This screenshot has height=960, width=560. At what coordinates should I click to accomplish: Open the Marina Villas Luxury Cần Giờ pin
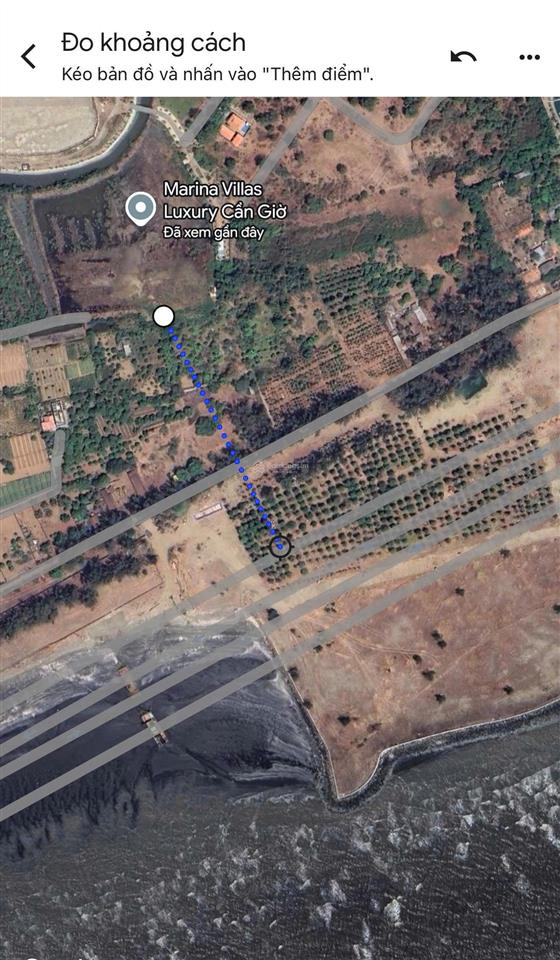click(141, 209)
